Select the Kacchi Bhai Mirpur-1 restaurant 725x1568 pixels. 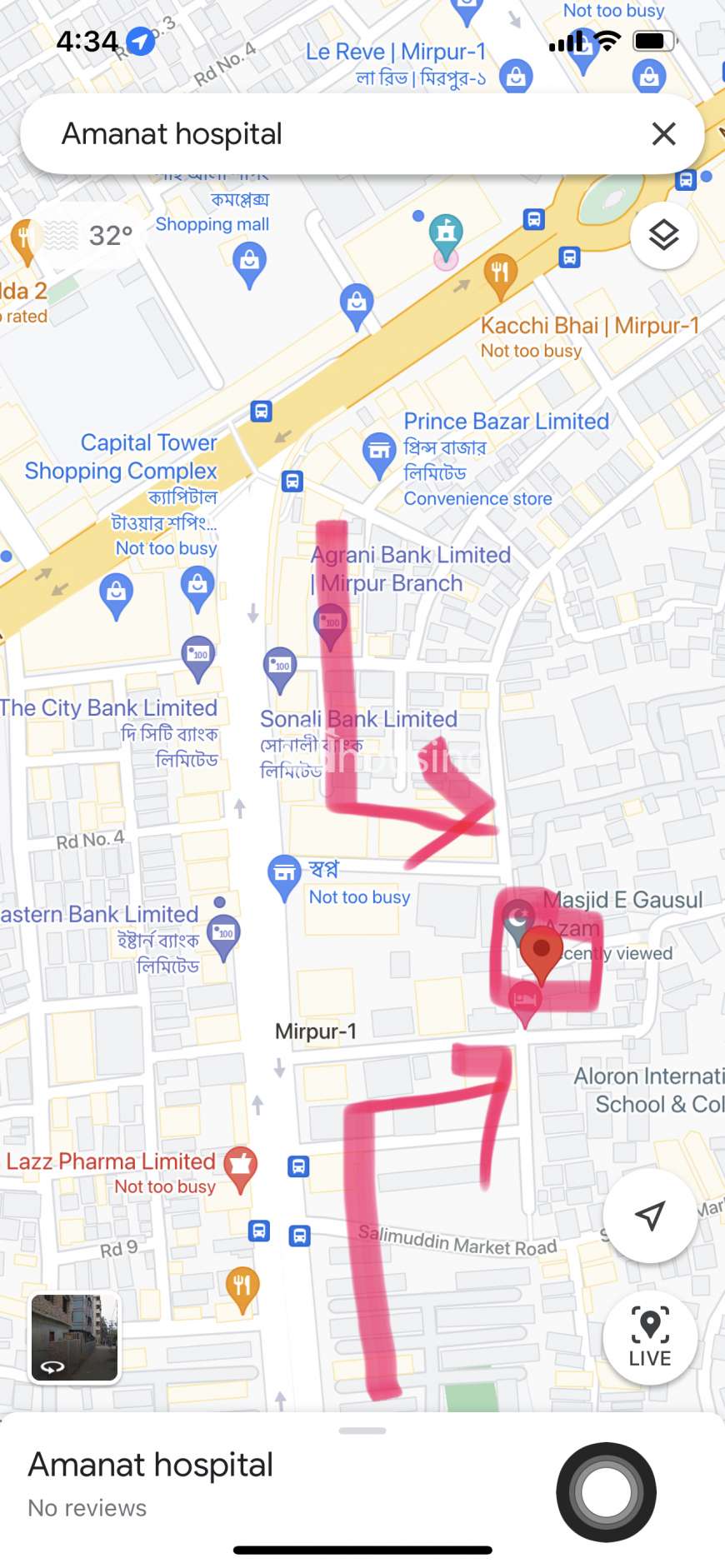pyautogui.click(x=500, y=276)
